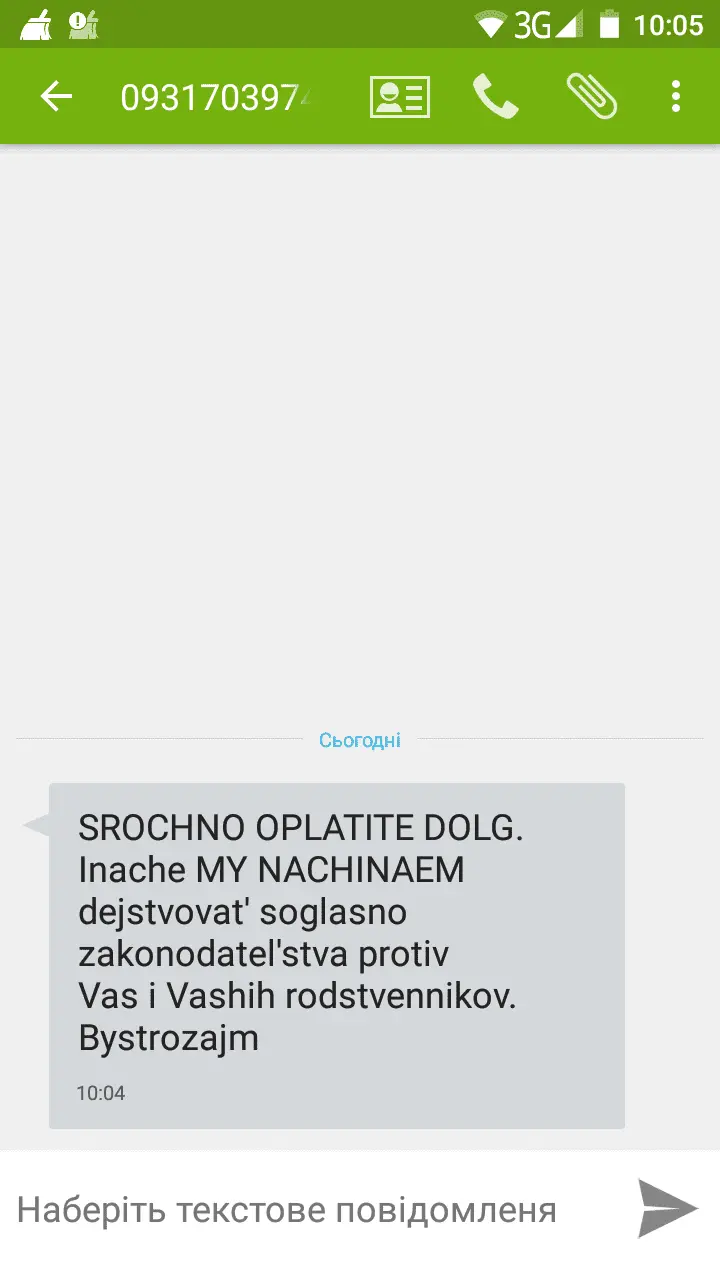Tap the back arrow to exit conversation
This screenshot has width=720, height=1280.
click(x=57, y=96)
